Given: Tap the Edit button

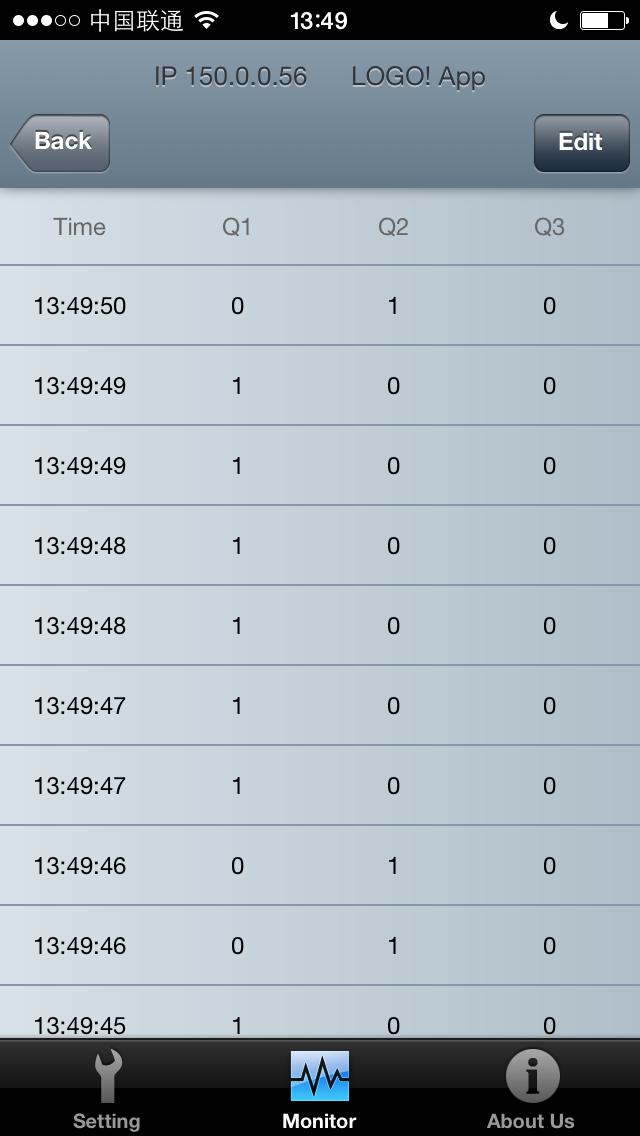Looking at the screenshot, I should click(581, 142).
